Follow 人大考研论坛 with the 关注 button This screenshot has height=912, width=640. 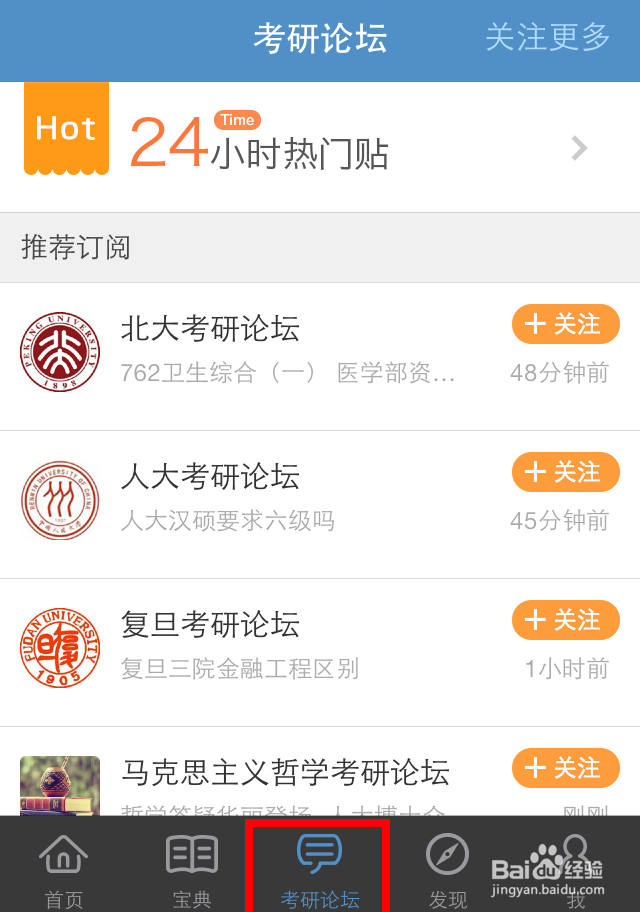click(565, 472)
